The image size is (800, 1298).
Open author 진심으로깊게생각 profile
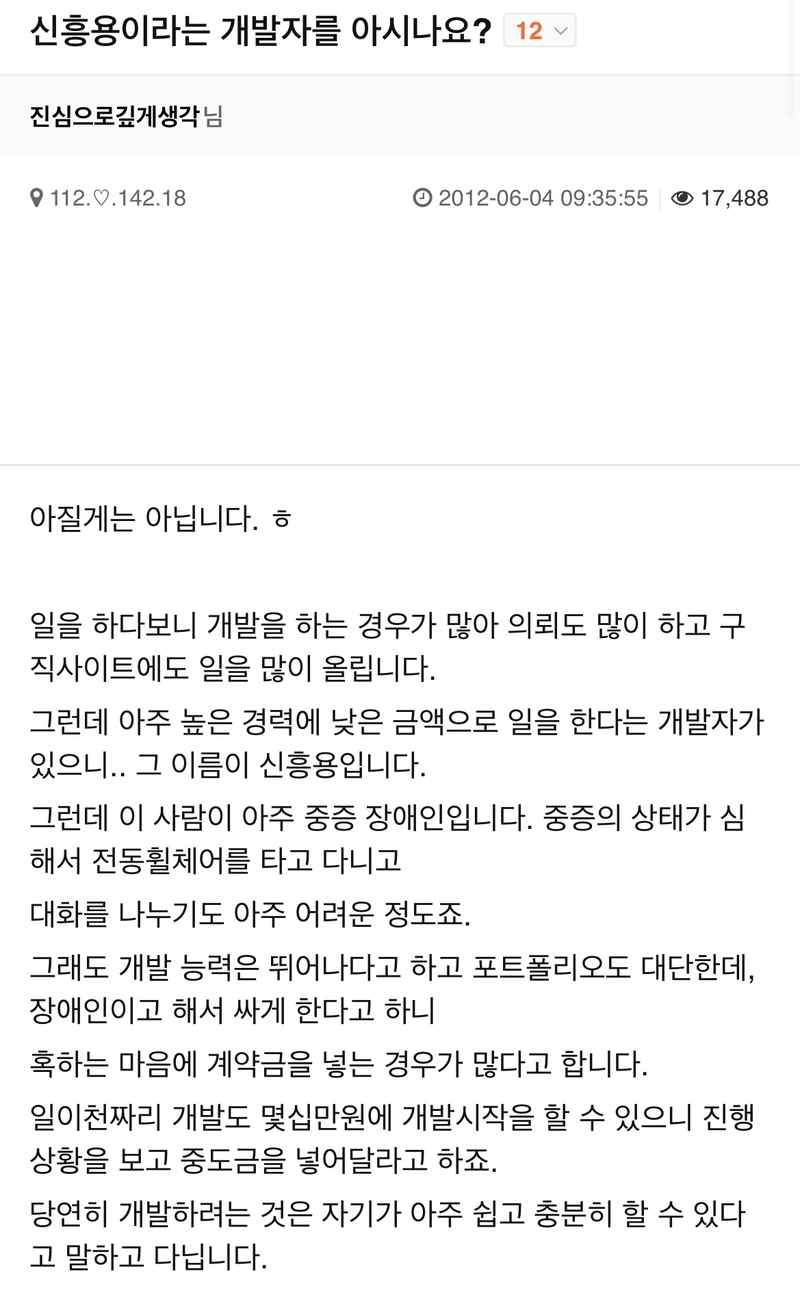[115, 116]
